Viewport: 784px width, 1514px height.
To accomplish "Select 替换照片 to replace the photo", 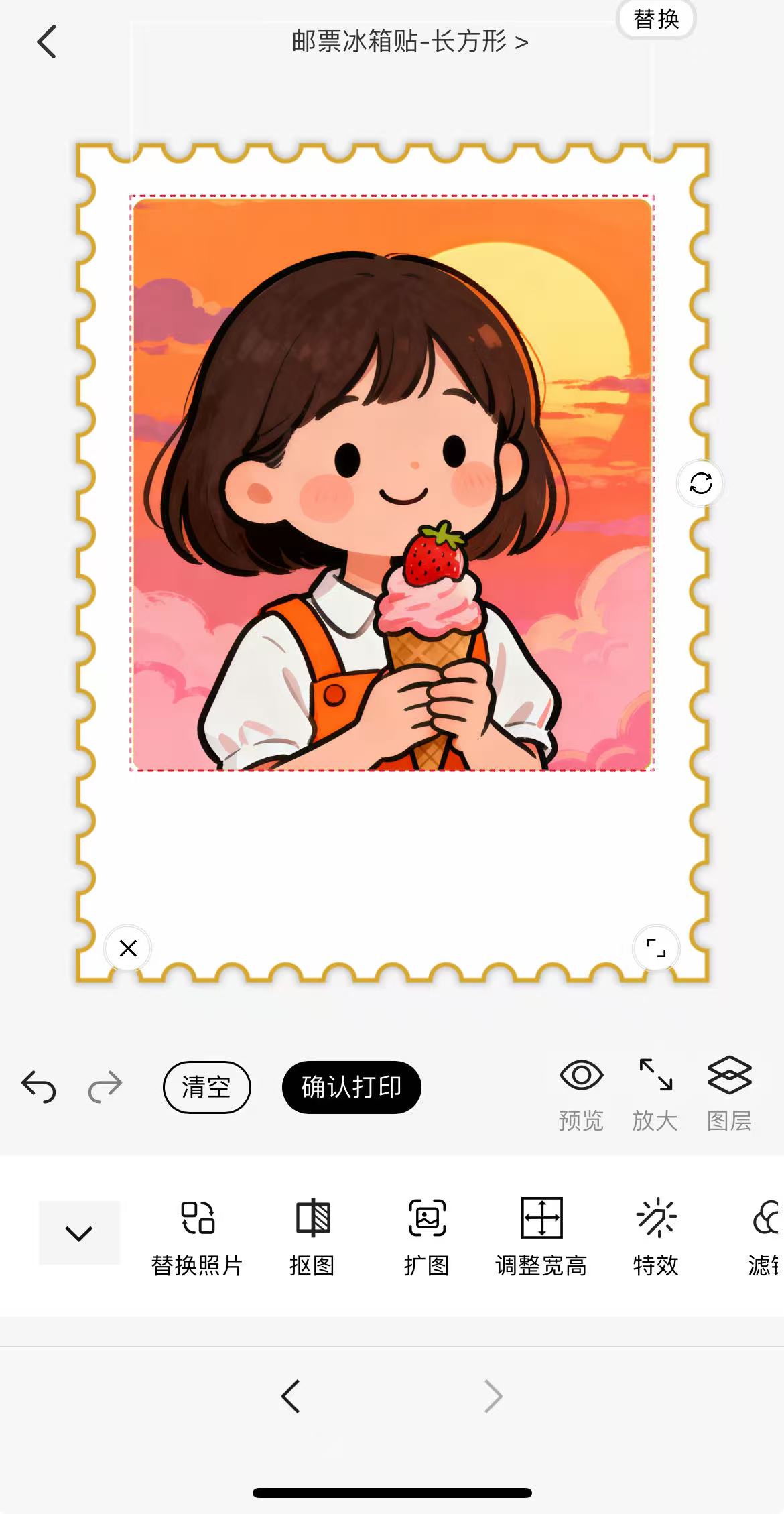I will point(197,1237).
